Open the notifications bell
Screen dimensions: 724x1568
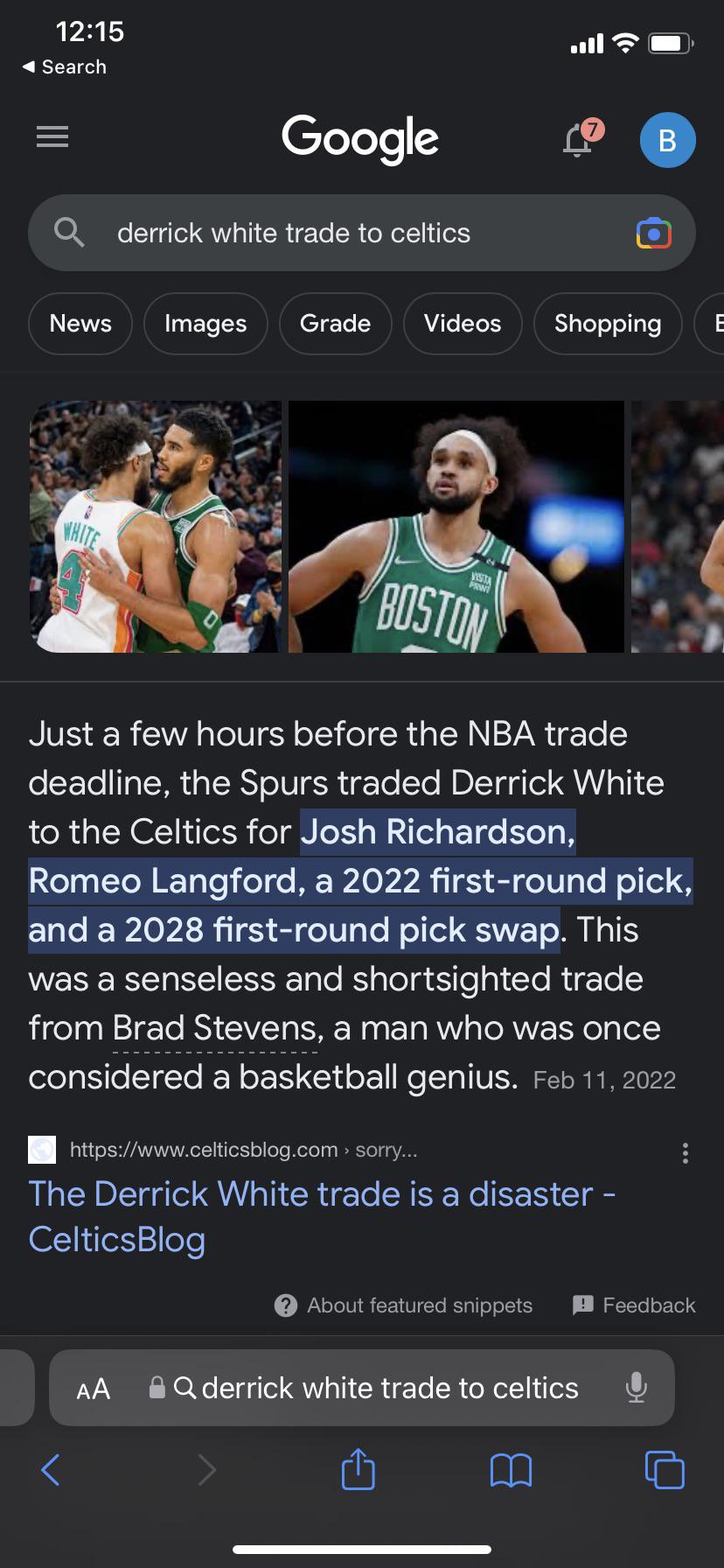(577, 140)
